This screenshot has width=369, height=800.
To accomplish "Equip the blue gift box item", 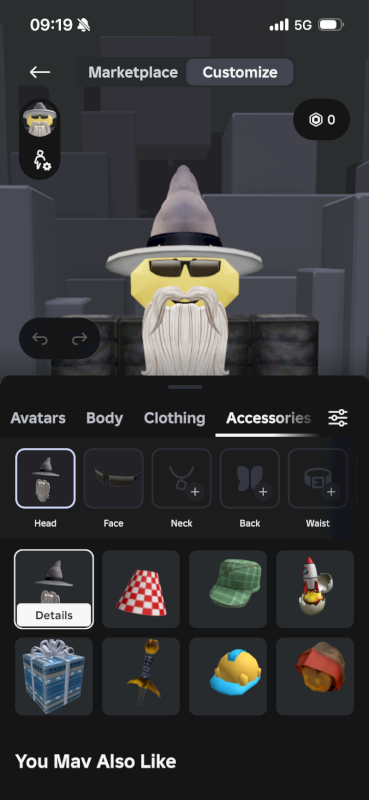I will point(54,676).
